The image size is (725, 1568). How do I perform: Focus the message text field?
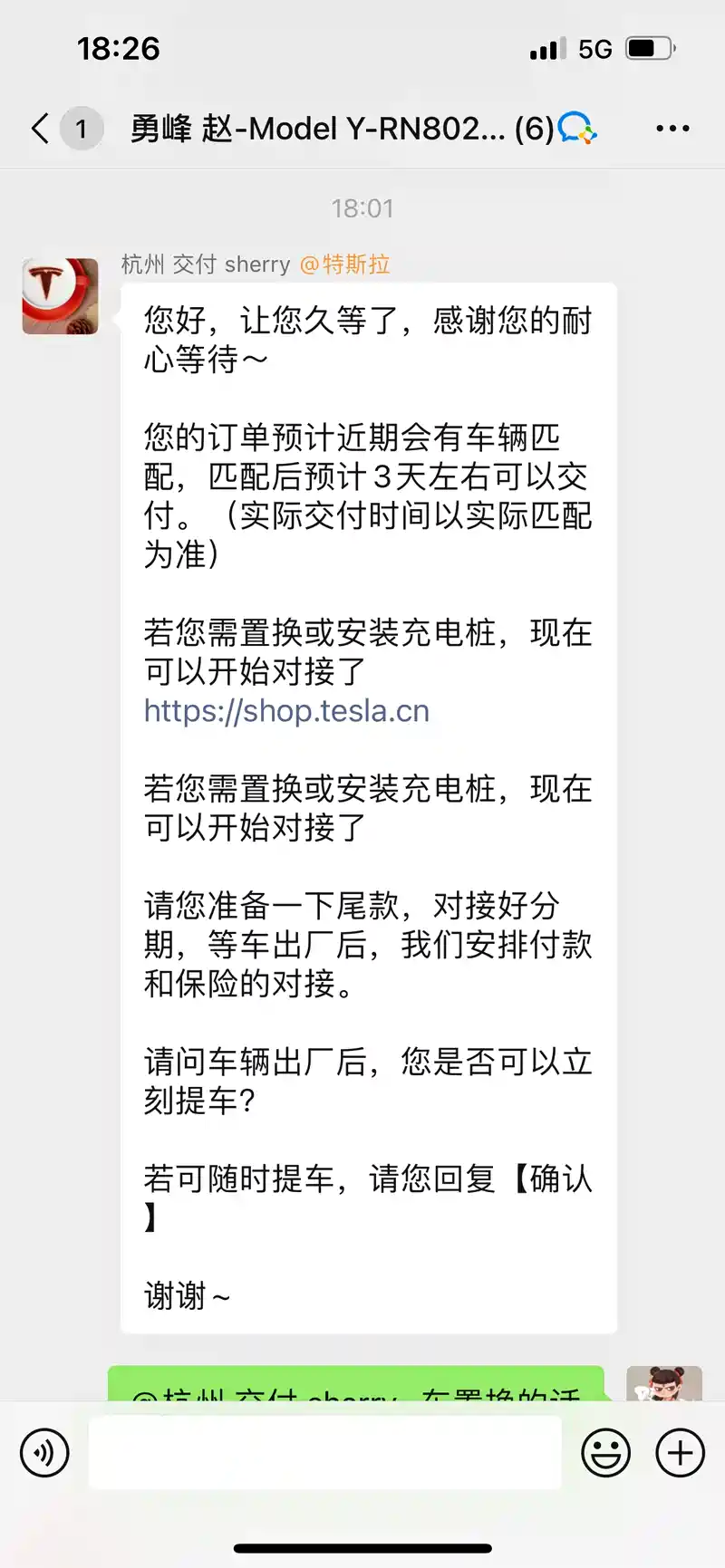[x=324, y=1452]
